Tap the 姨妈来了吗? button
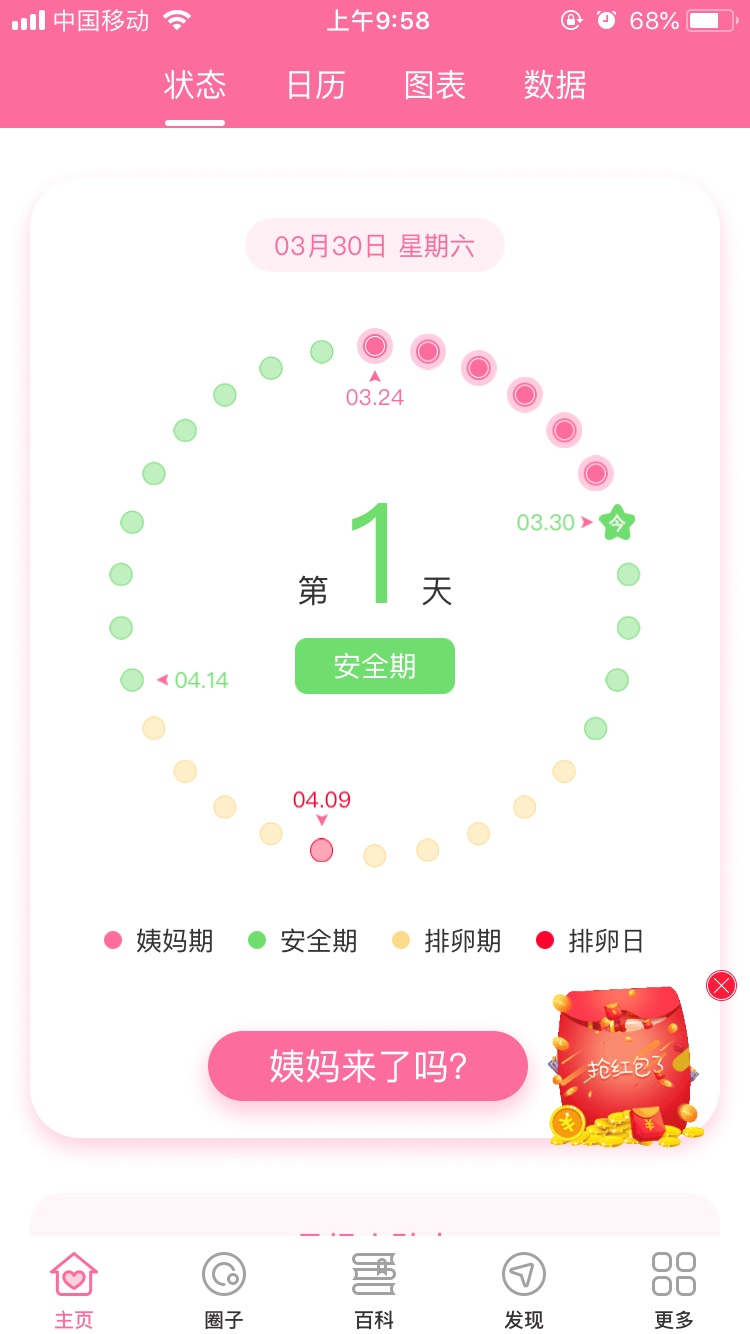Viewport: 750px width, 1334px height. click(x=368, y=1066)
